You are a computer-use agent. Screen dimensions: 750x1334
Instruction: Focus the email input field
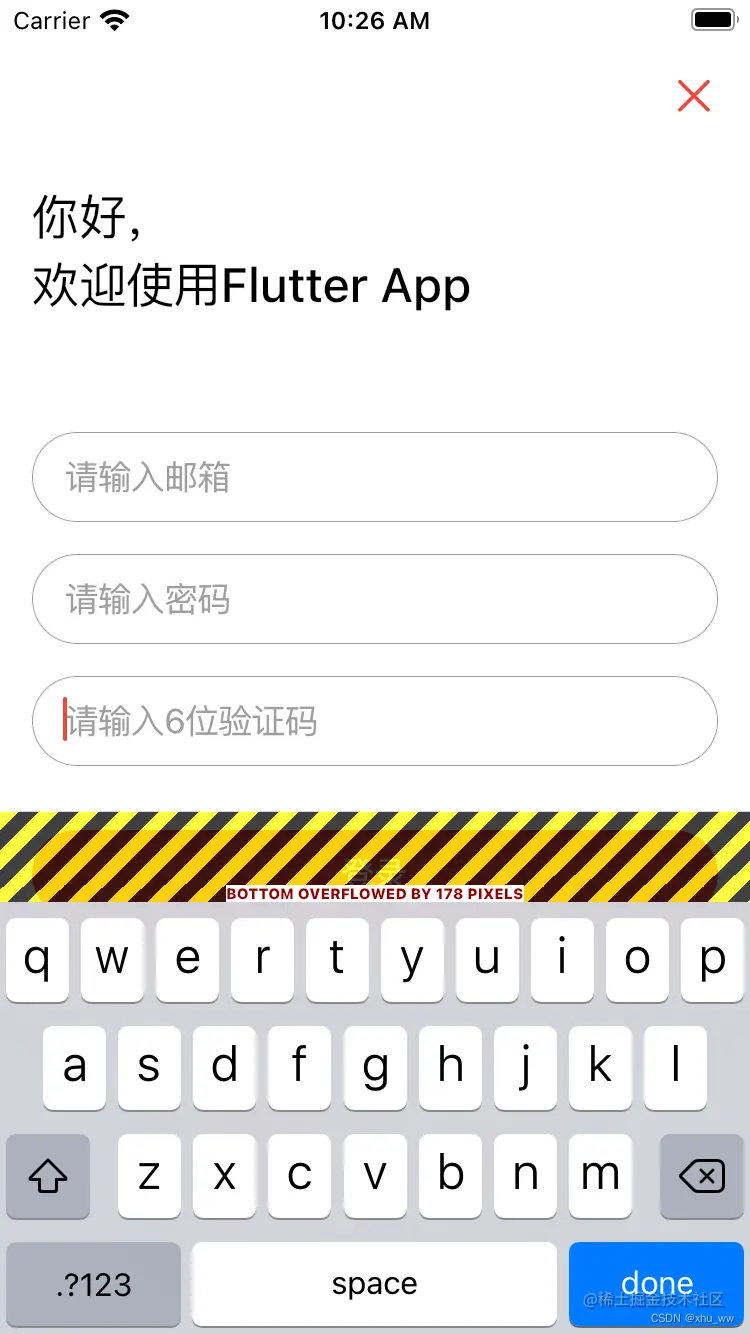pyautogui.click(x=375, y=477)
